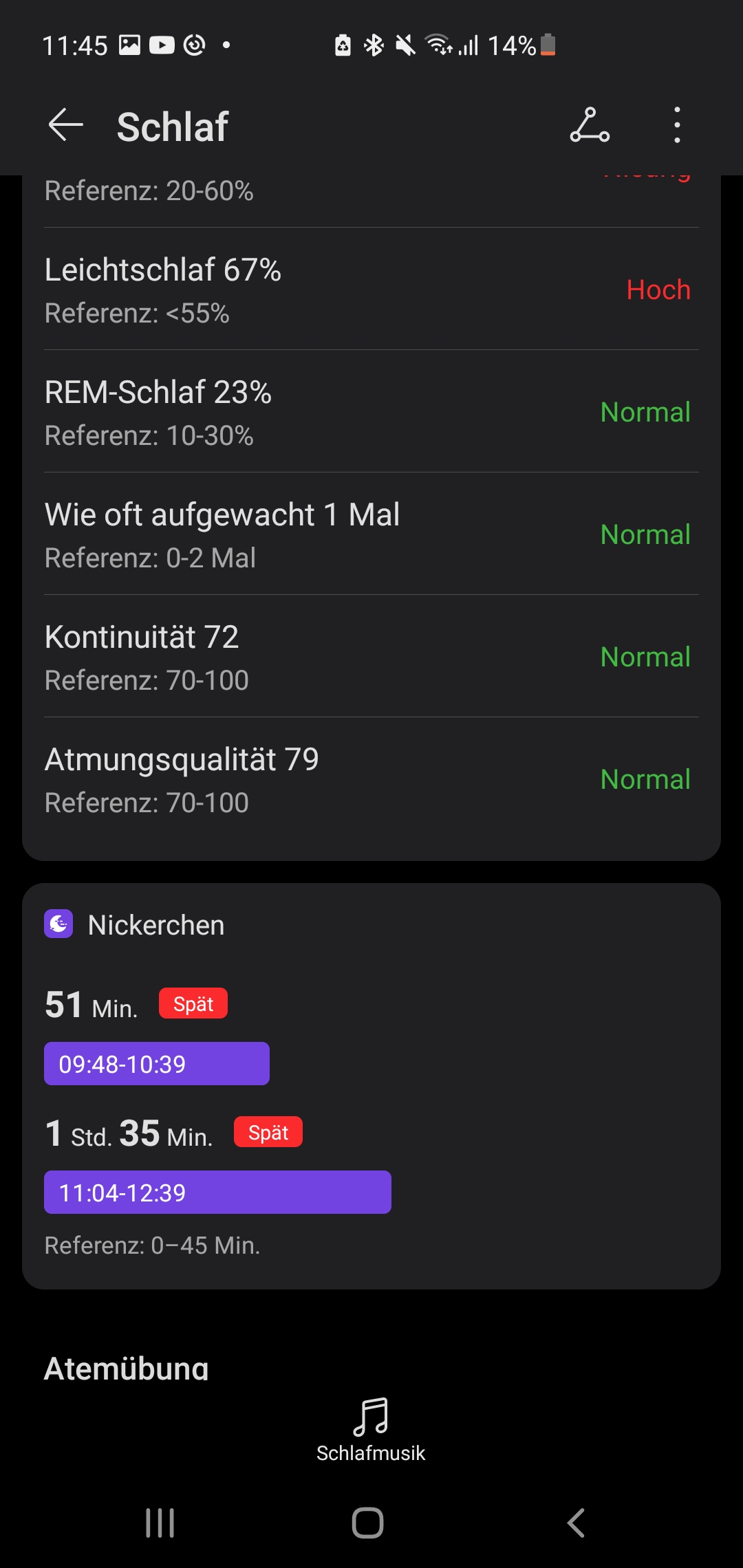Go back from the Schlaf screen
743x1568 pixels.
pos(66,125)
